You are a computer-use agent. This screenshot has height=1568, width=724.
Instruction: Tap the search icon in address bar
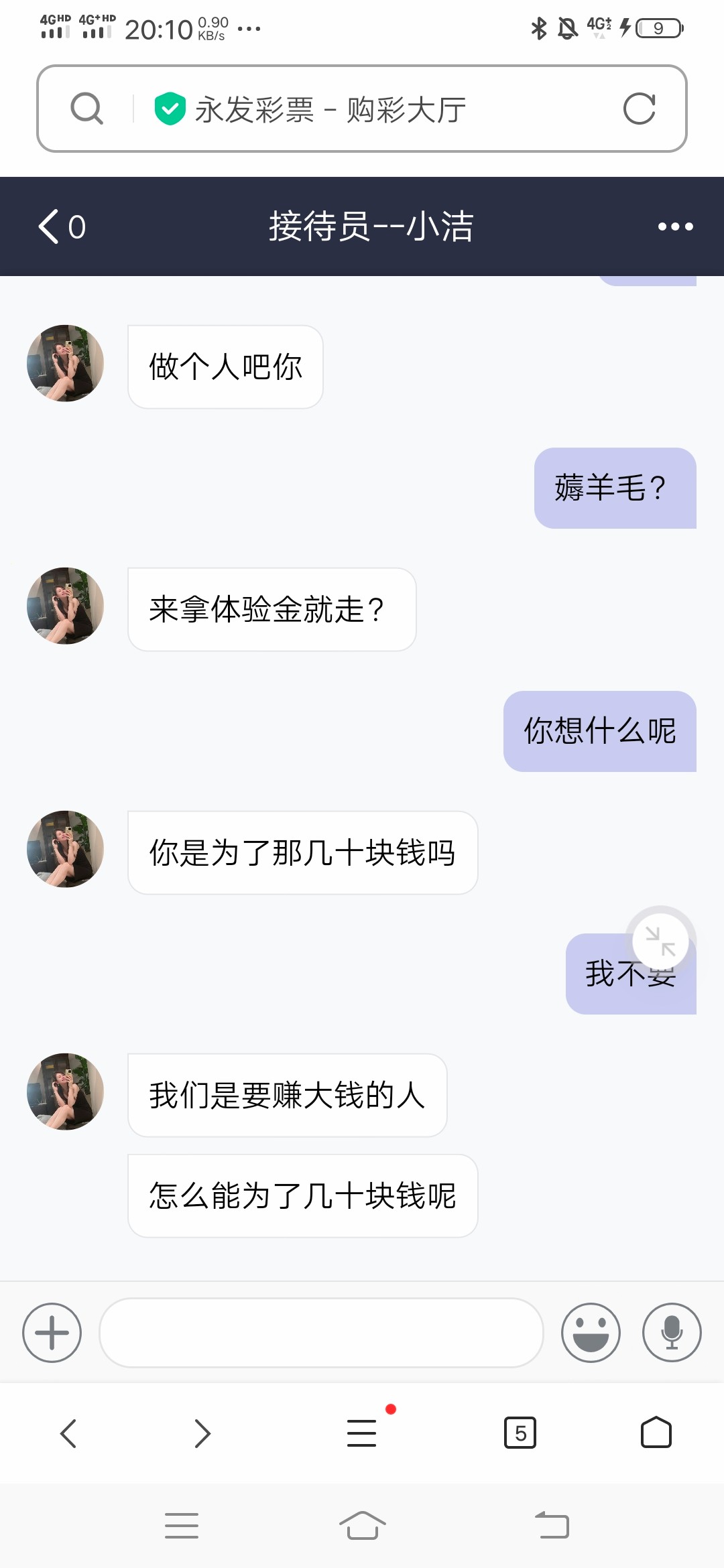point(87,109)
